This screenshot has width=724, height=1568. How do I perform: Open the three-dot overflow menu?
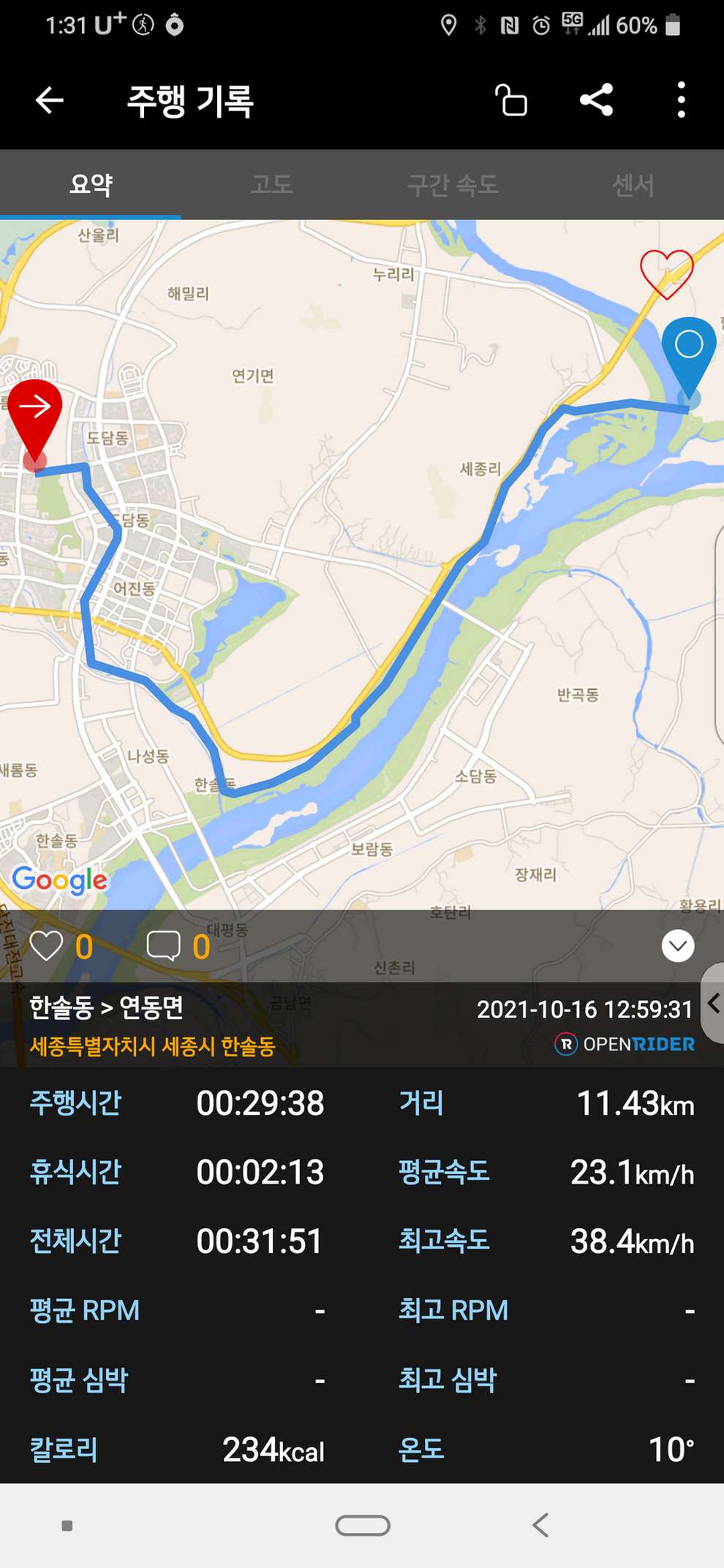681,100
